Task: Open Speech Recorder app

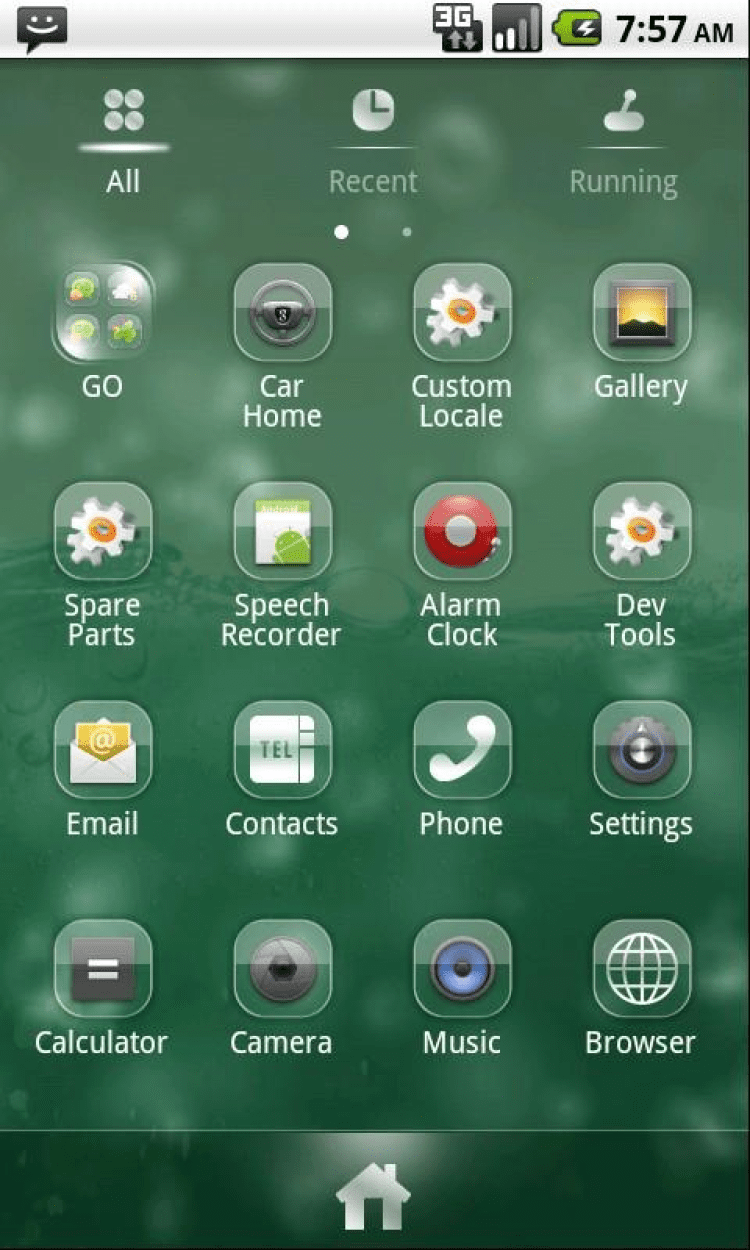Action: click(x=282, y=531)
